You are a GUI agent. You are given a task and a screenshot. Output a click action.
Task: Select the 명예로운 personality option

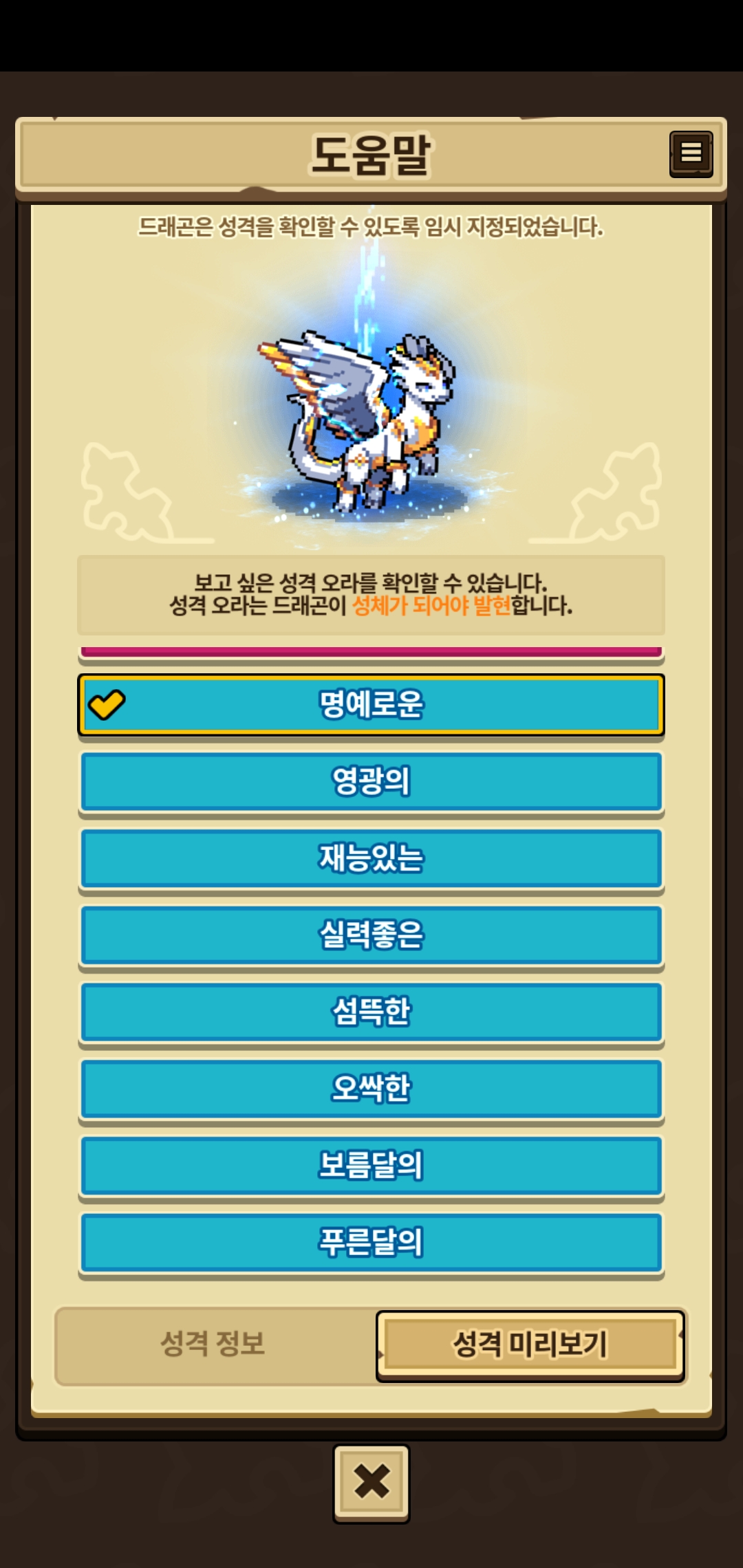[x=371, y=705]
